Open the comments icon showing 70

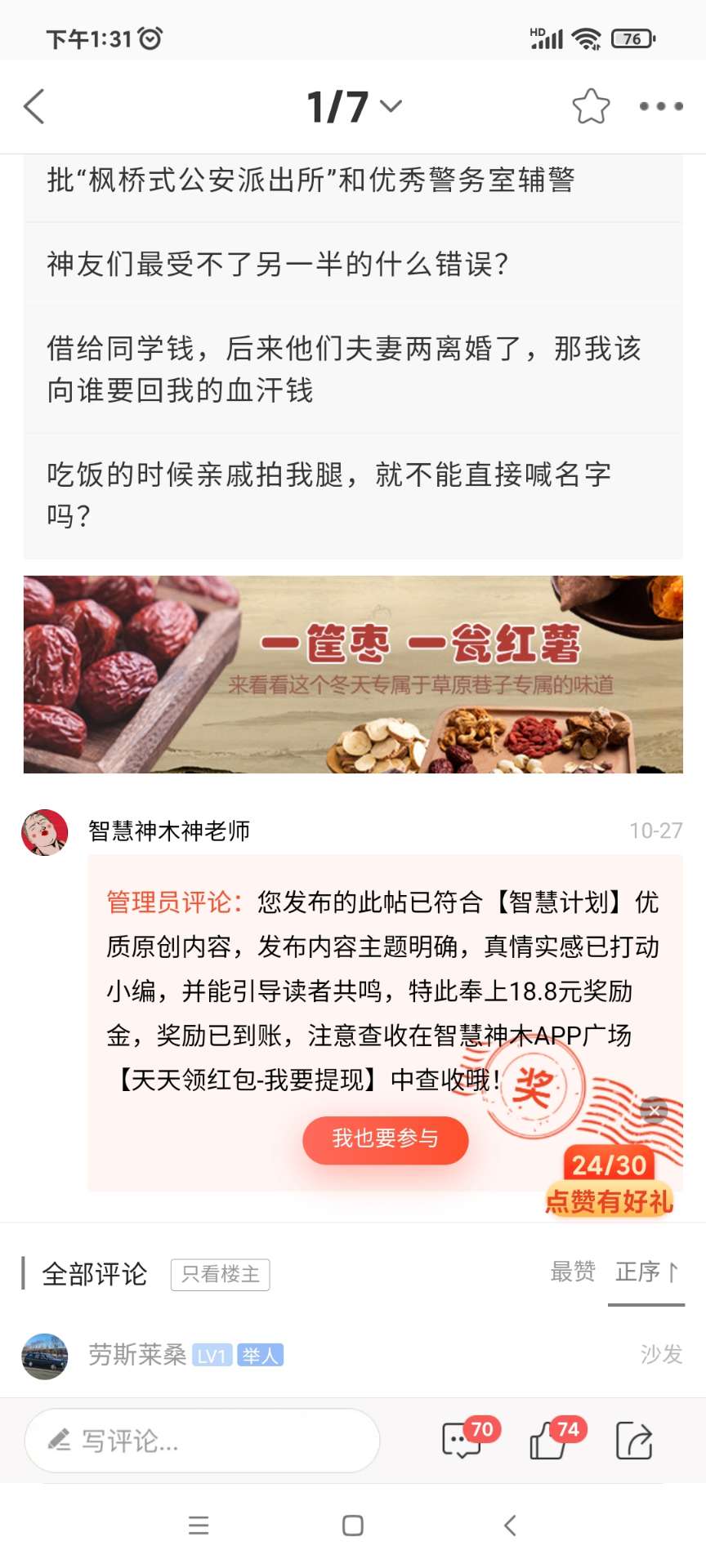pos(462,1441)
